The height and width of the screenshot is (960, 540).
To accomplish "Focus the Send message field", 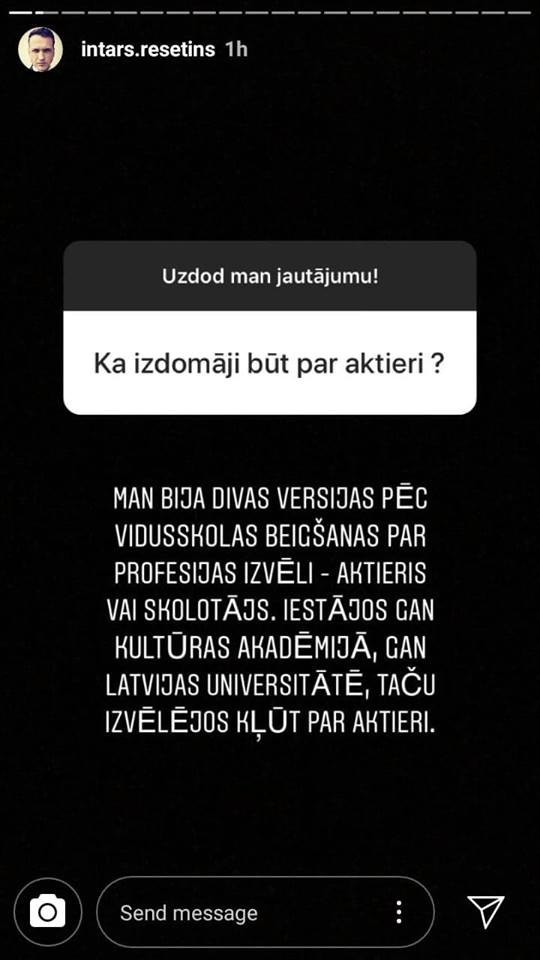I will (265, 912).
